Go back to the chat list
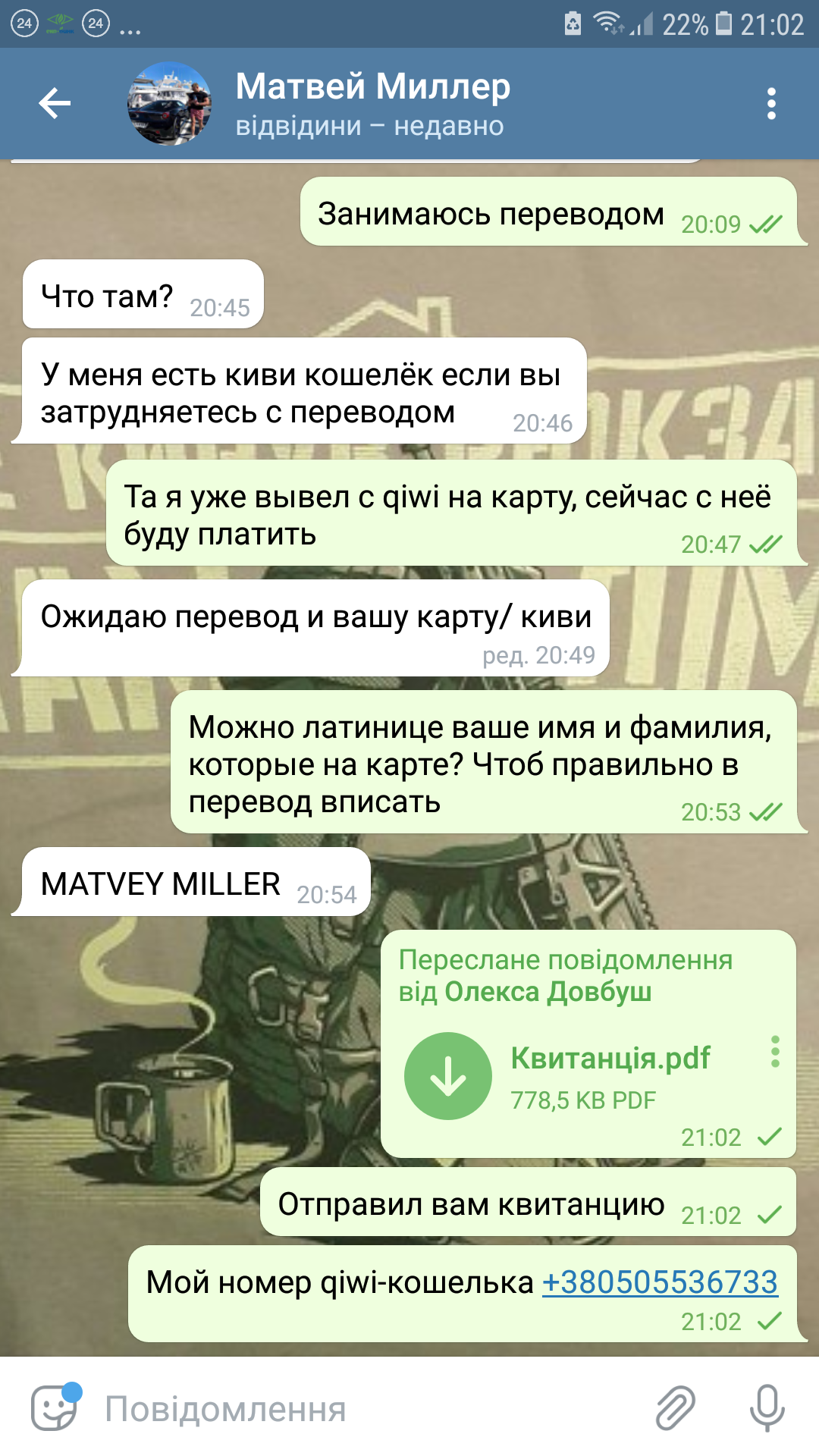Viewport: 819px width, 1456px height. [55, 103]
